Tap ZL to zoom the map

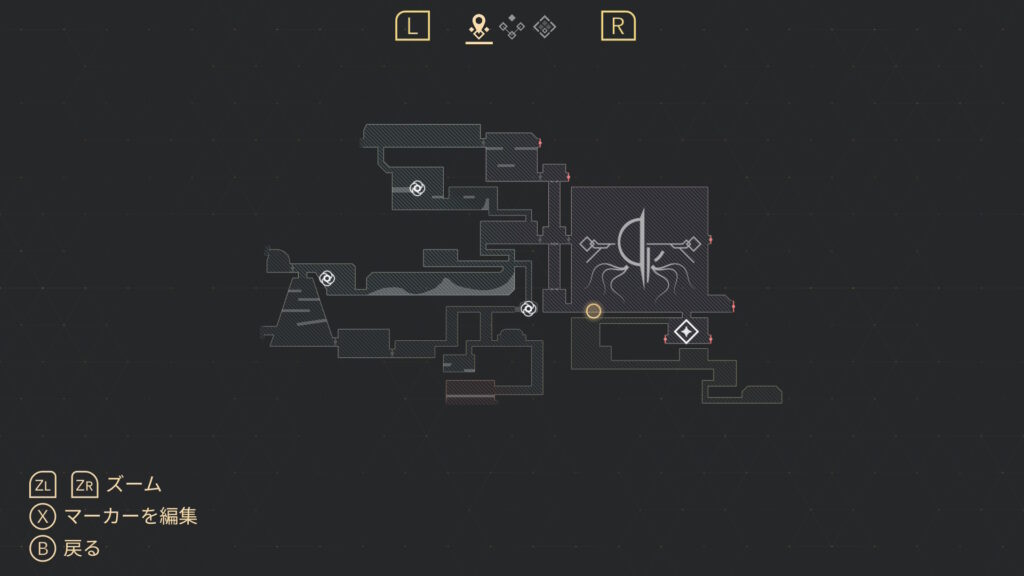click(42, 485)
